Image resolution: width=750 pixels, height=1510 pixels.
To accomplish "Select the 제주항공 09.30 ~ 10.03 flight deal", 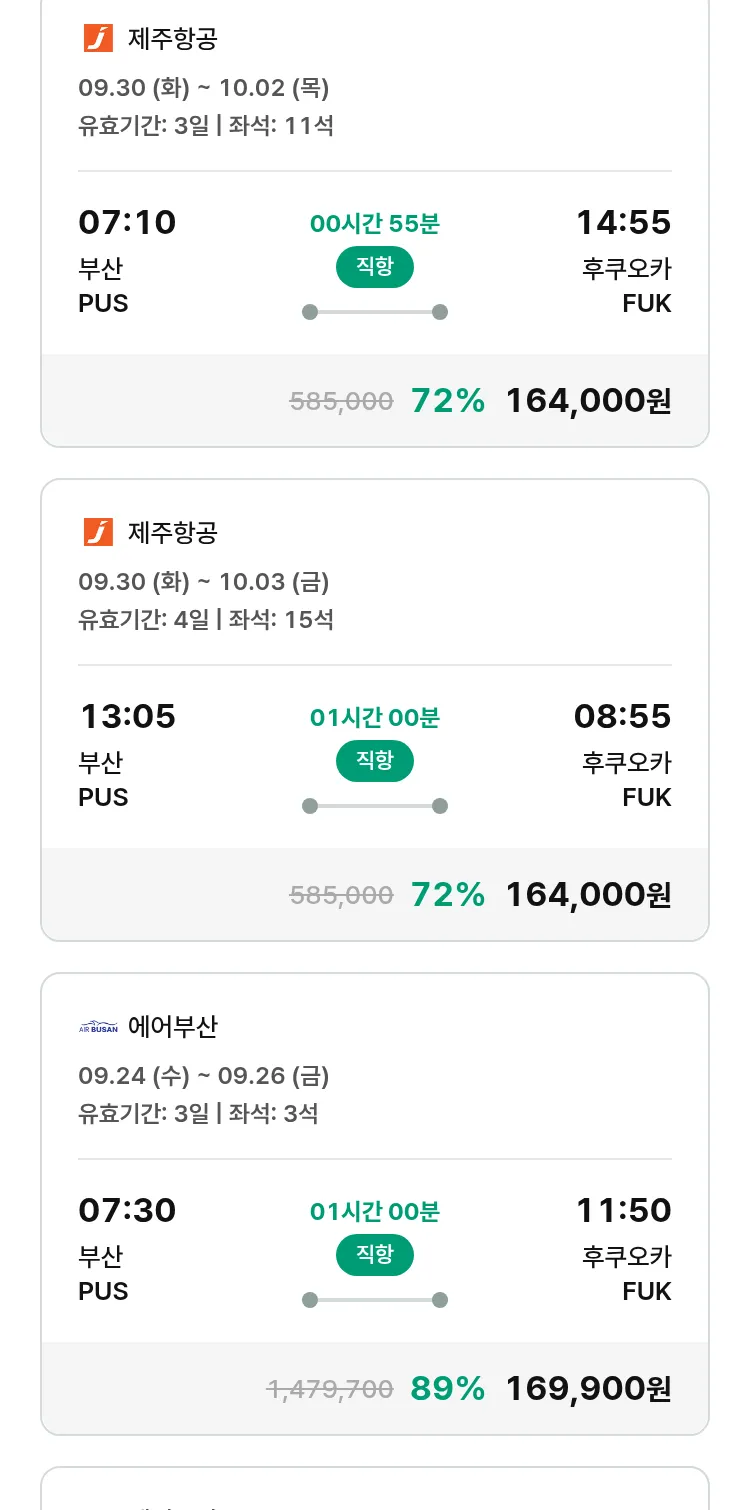I will click(374, 710).
